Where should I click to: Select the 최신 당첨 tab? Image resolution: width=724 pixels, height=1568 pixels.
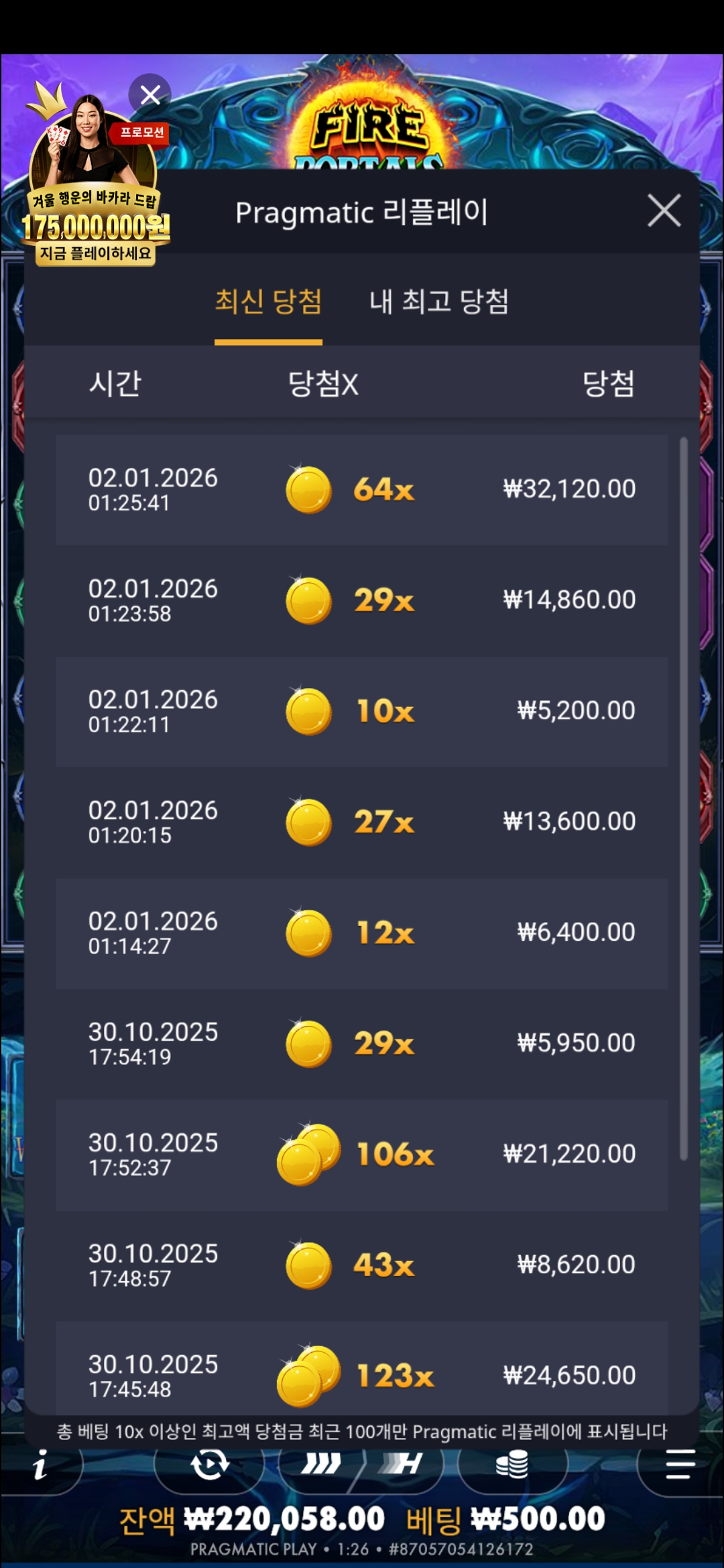[268, 302]
